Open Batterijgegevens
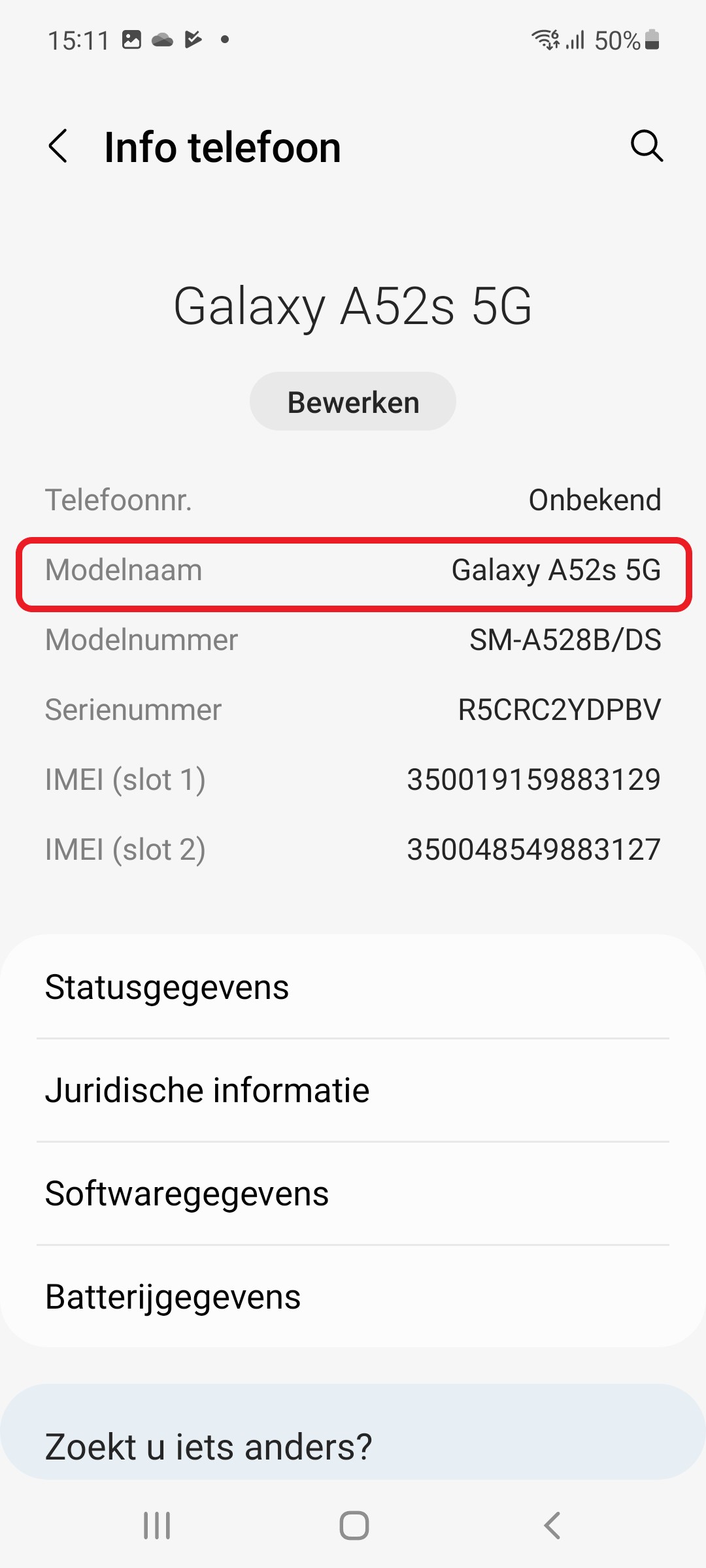 353,1296
